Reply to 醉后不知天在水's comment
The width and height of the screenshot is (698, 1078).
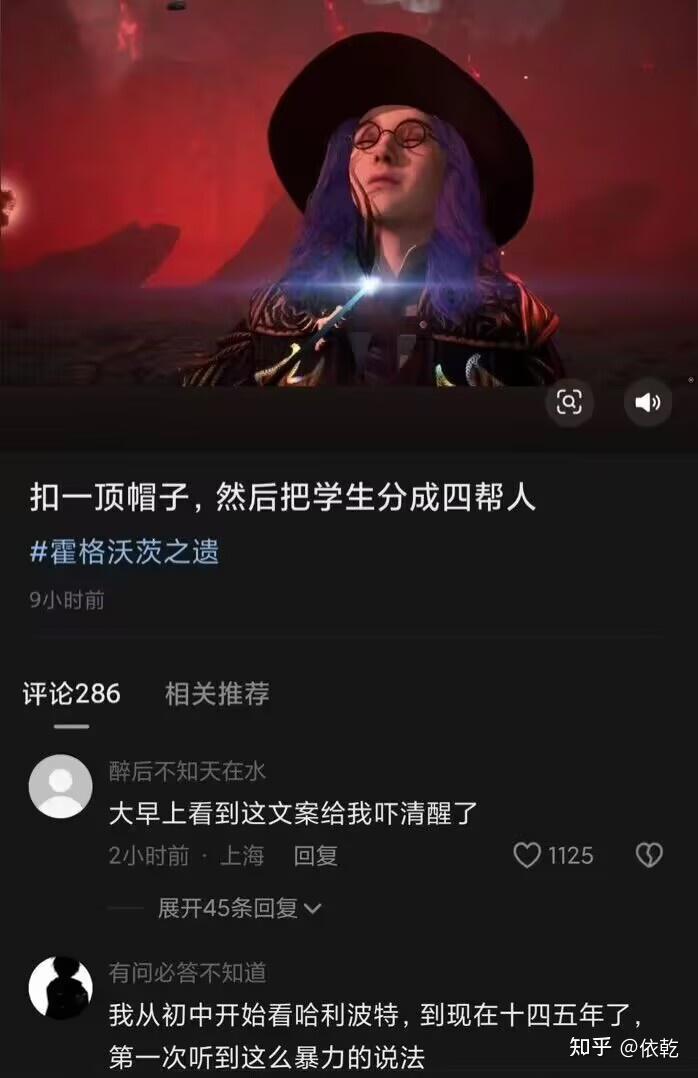tap(315, 856)
